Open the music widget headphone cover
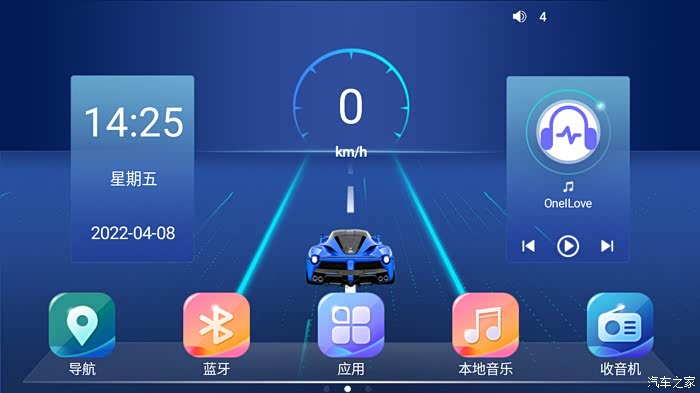The height and width of the screenshot is (393, 700). click(x=568, y=132)
